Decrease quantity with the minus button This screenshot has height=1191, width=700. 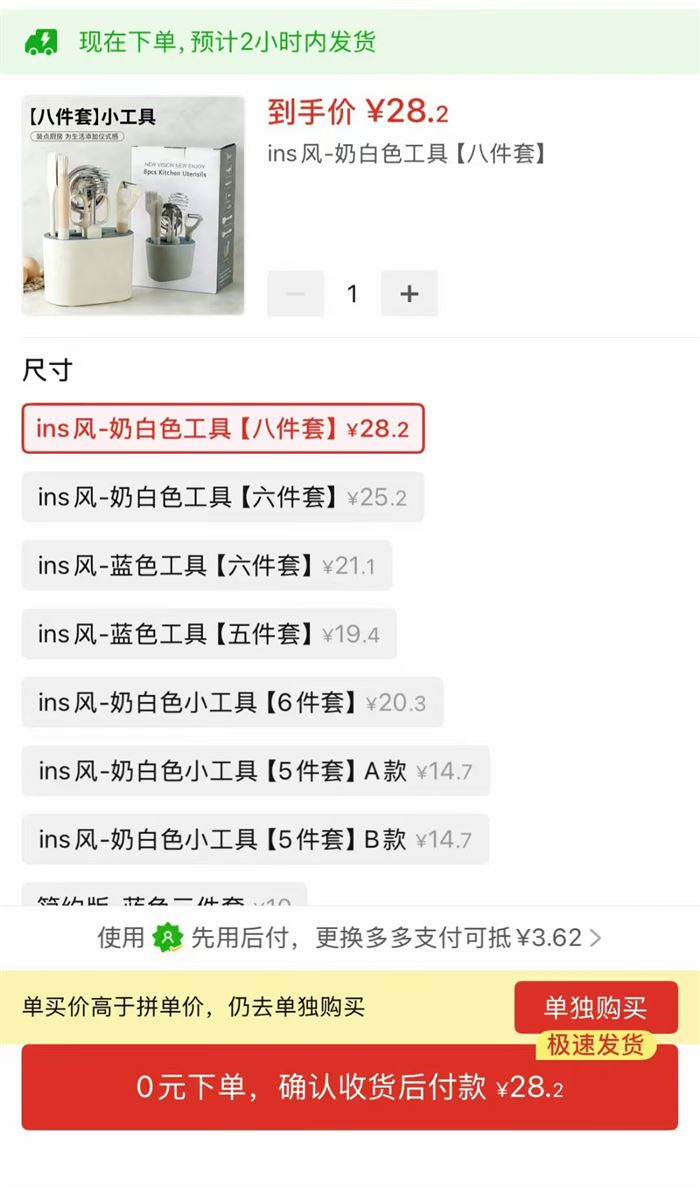[295, 294]
